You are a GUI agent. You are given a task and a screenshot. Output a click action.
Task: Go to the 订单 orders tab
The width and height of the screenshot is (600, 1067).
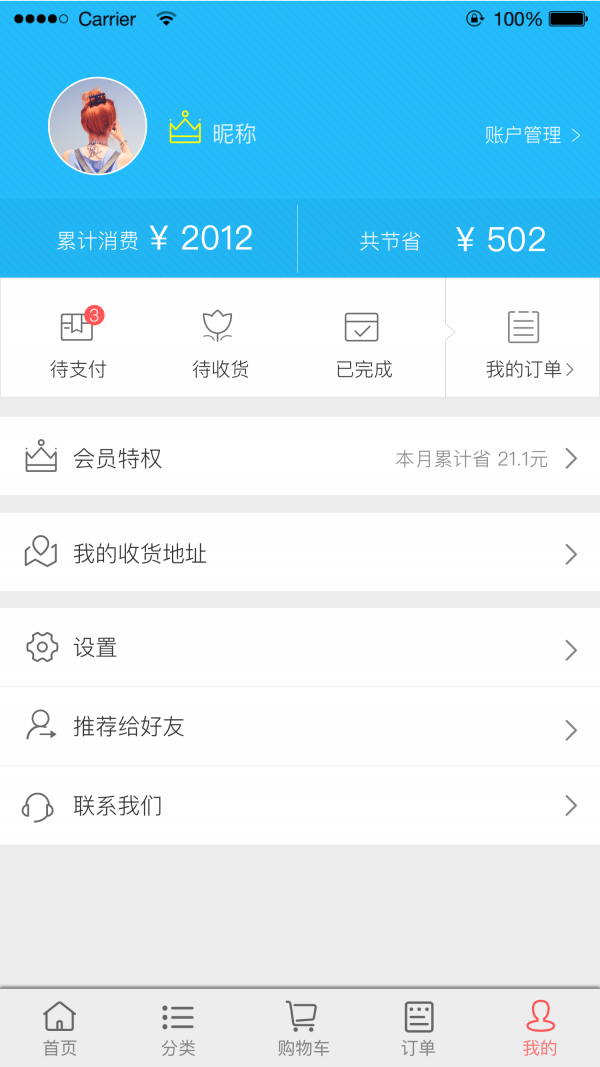coord(419,1028)
